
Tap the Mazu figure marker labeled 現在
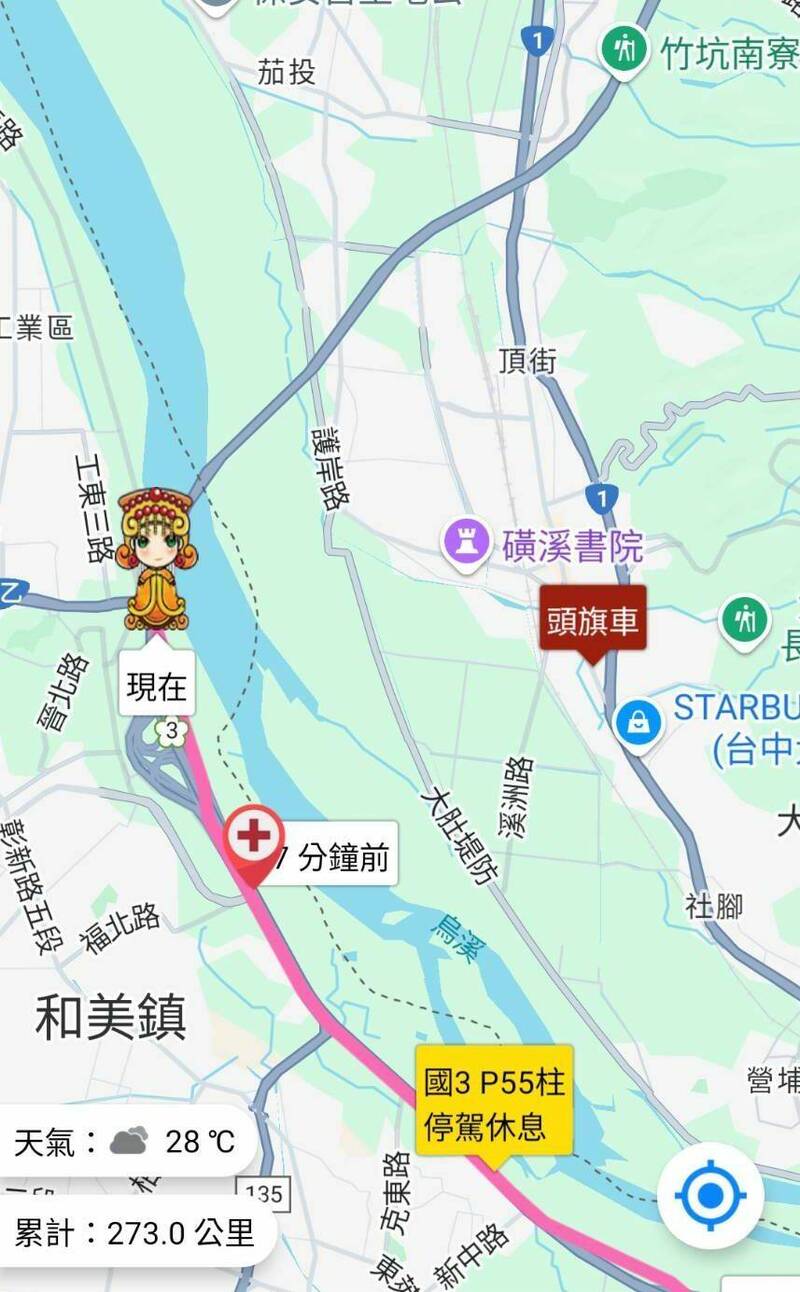pyautogui.click(x=155, y=559)
